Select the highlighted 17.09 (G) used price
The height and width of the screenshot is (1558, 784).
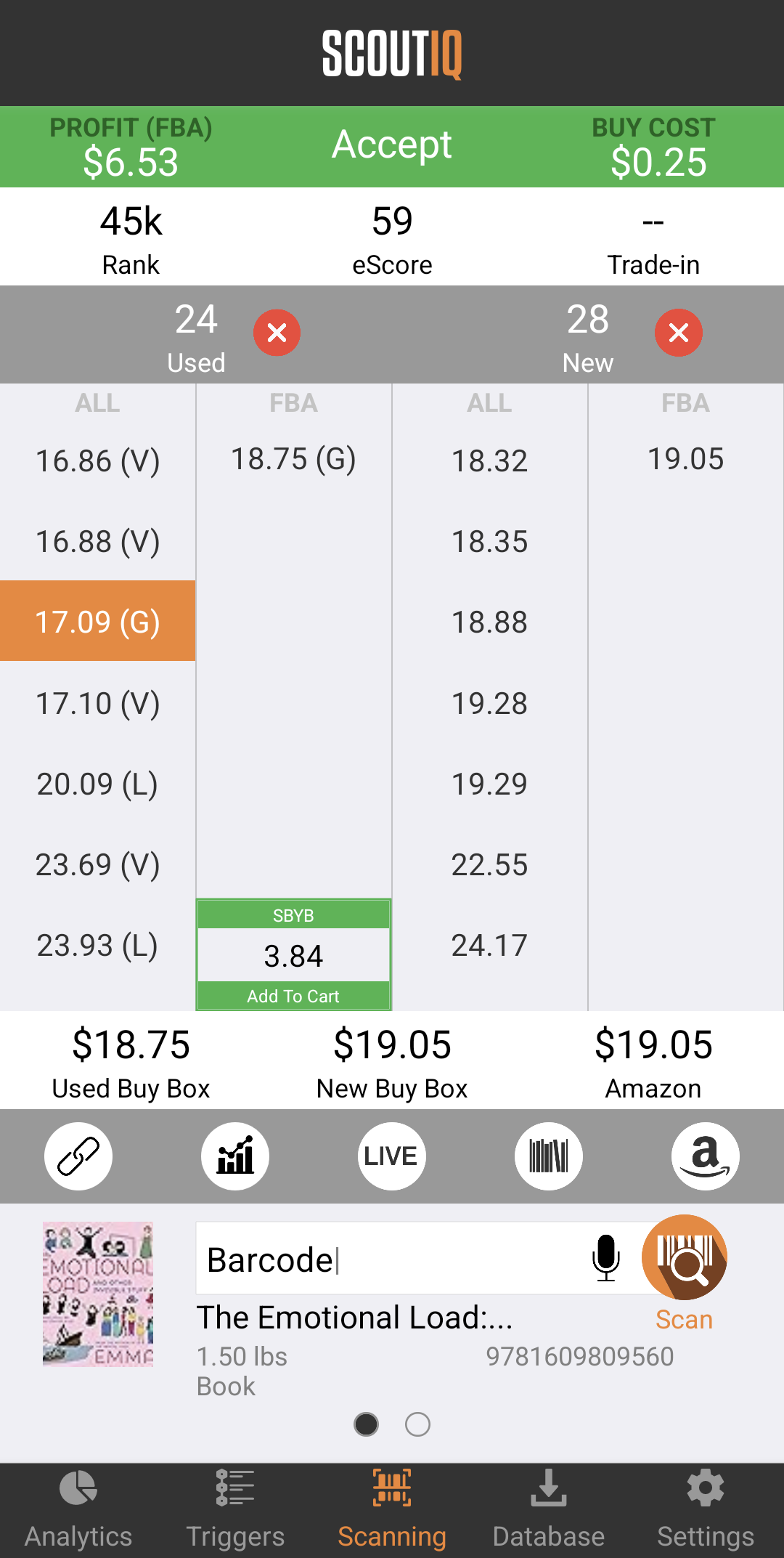(x=97, y=622)
